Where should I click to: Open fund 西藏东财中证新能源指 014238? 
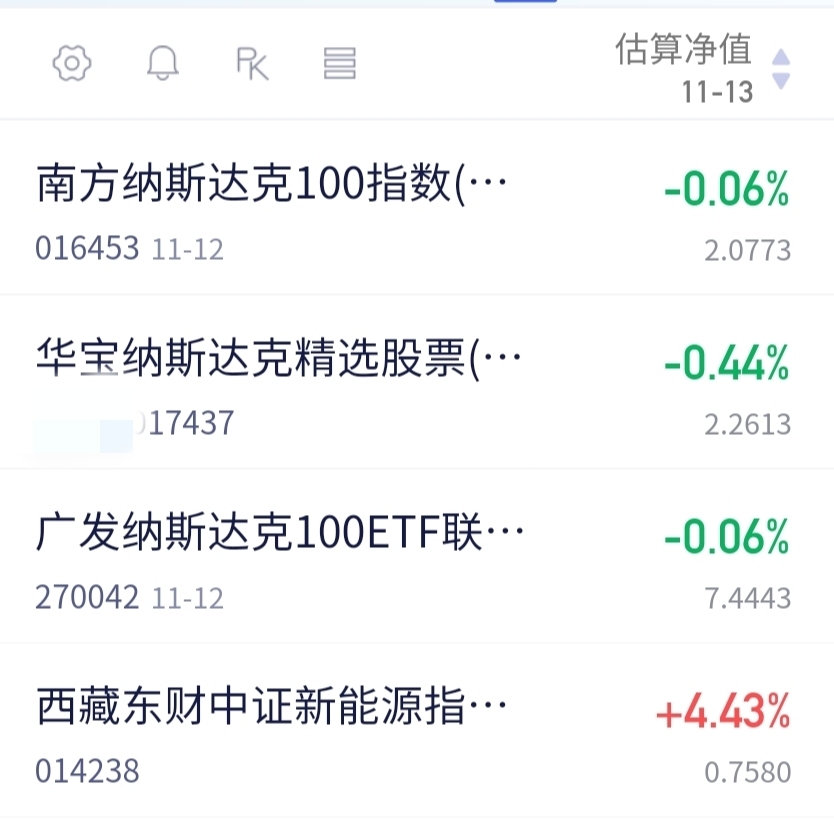pyautogui.click(x=417, y=731)
